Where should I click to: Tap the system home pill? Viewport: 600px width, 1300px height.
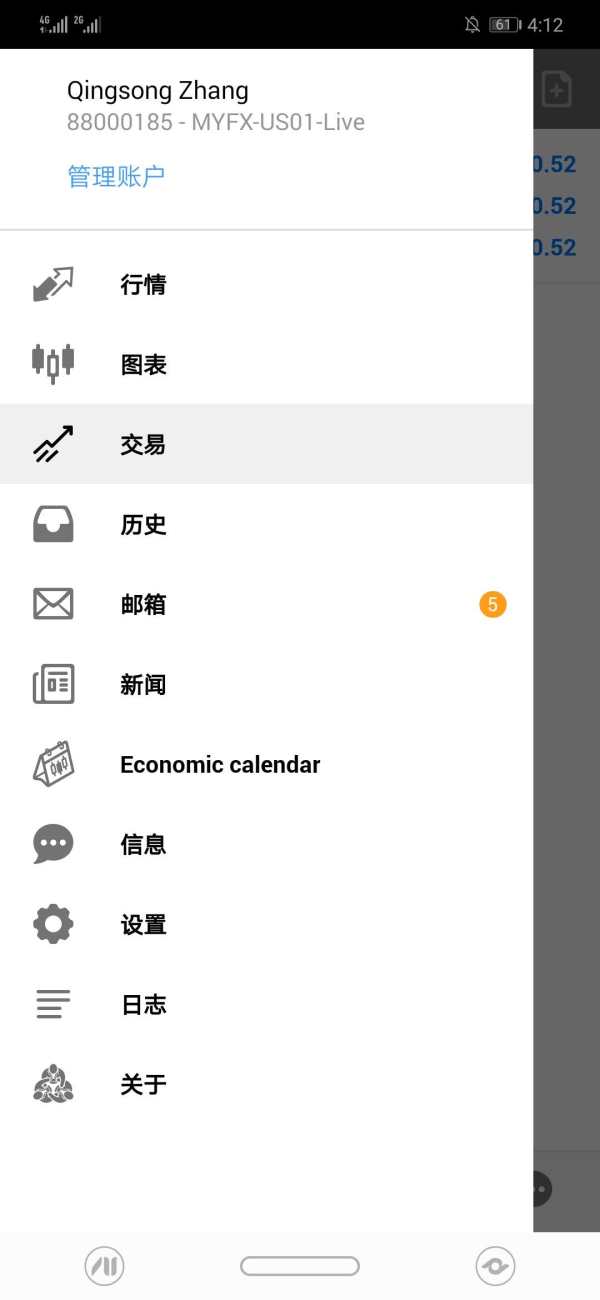click(x=300, y=1266)
